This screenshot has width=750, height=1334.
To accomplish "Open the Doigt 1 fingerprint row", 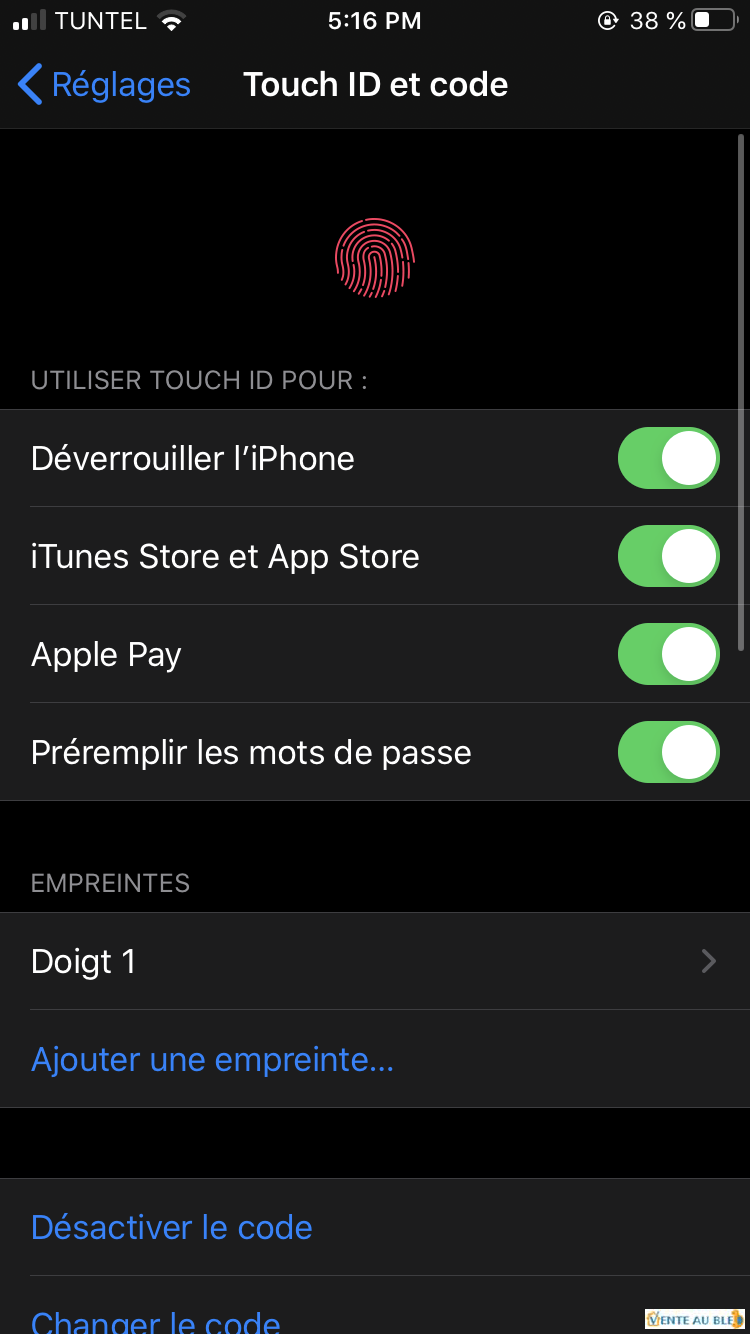I will tap(375, 961).
